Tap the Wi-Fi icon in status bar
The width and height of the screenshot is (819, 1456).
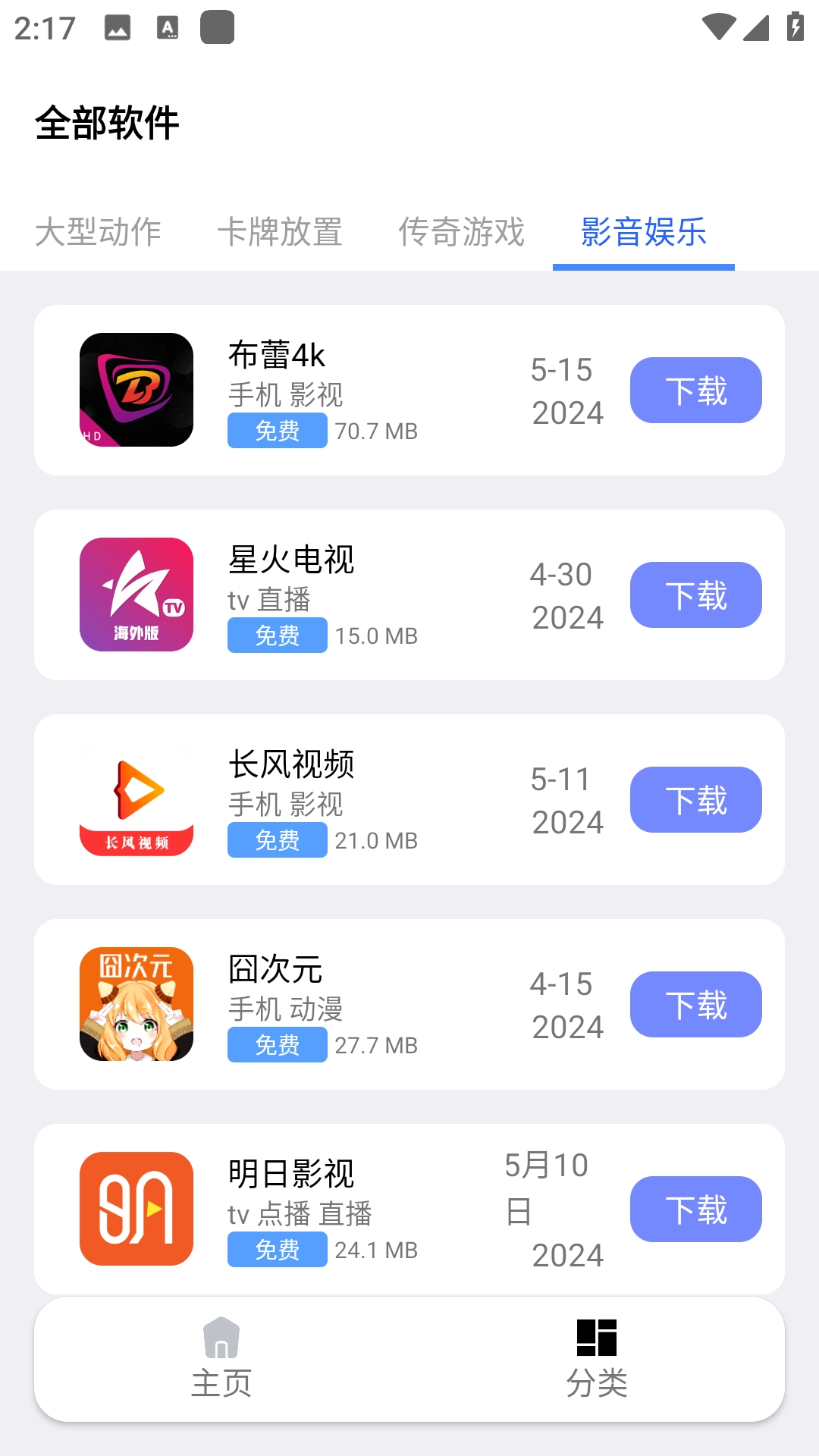[x=720, y=25]
